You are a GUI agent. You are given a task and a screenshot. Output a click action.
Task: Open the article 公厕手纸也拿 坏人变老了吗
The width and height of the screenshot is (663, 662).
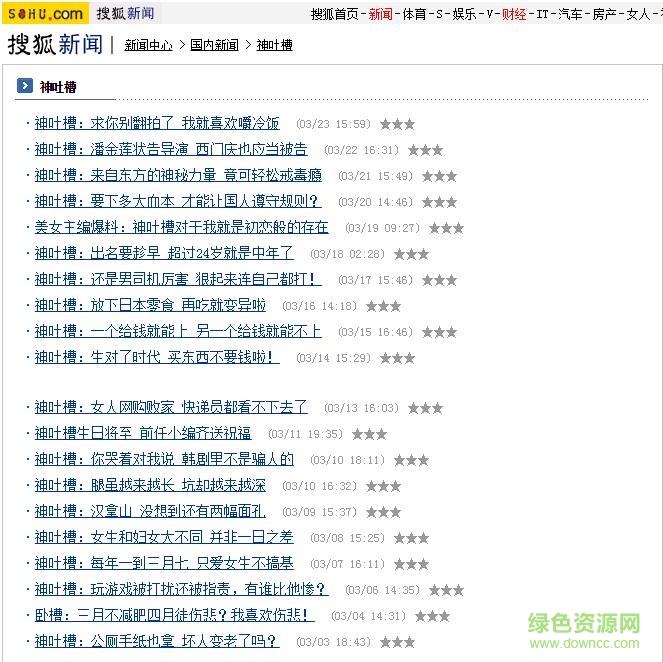pyautogui.click(x=157, y=642)
